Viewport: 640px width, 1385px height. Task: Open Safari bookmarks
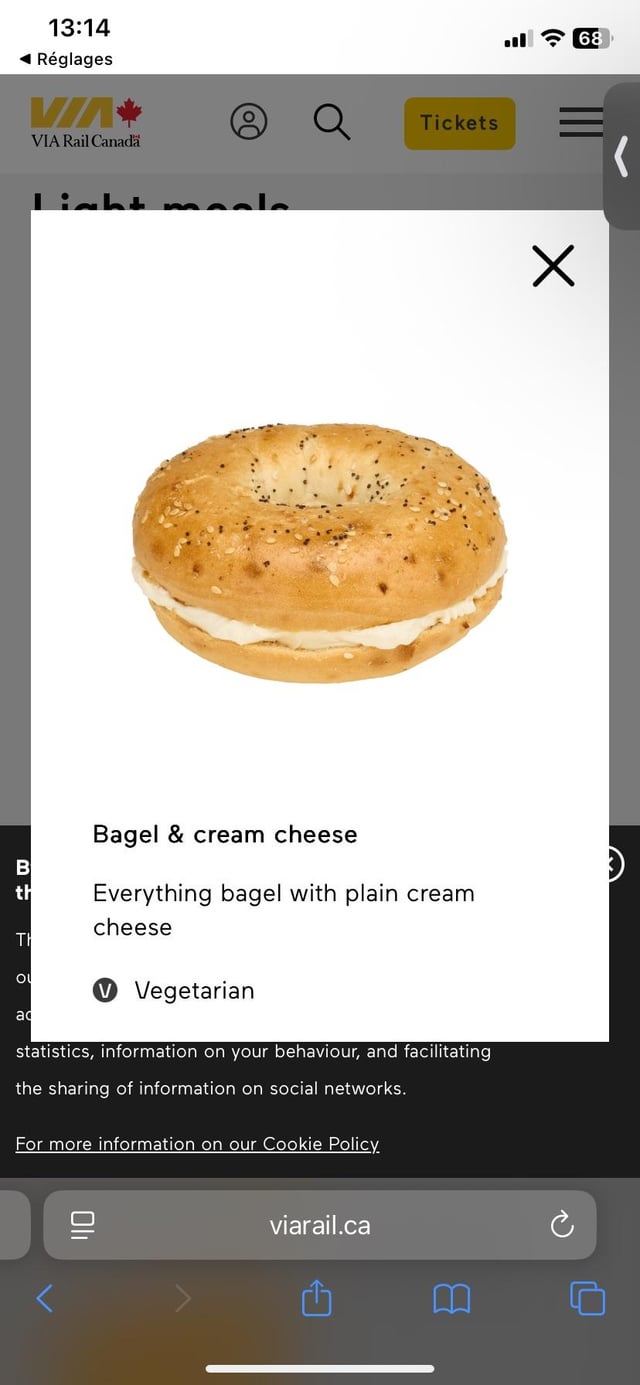point(451,1298)
